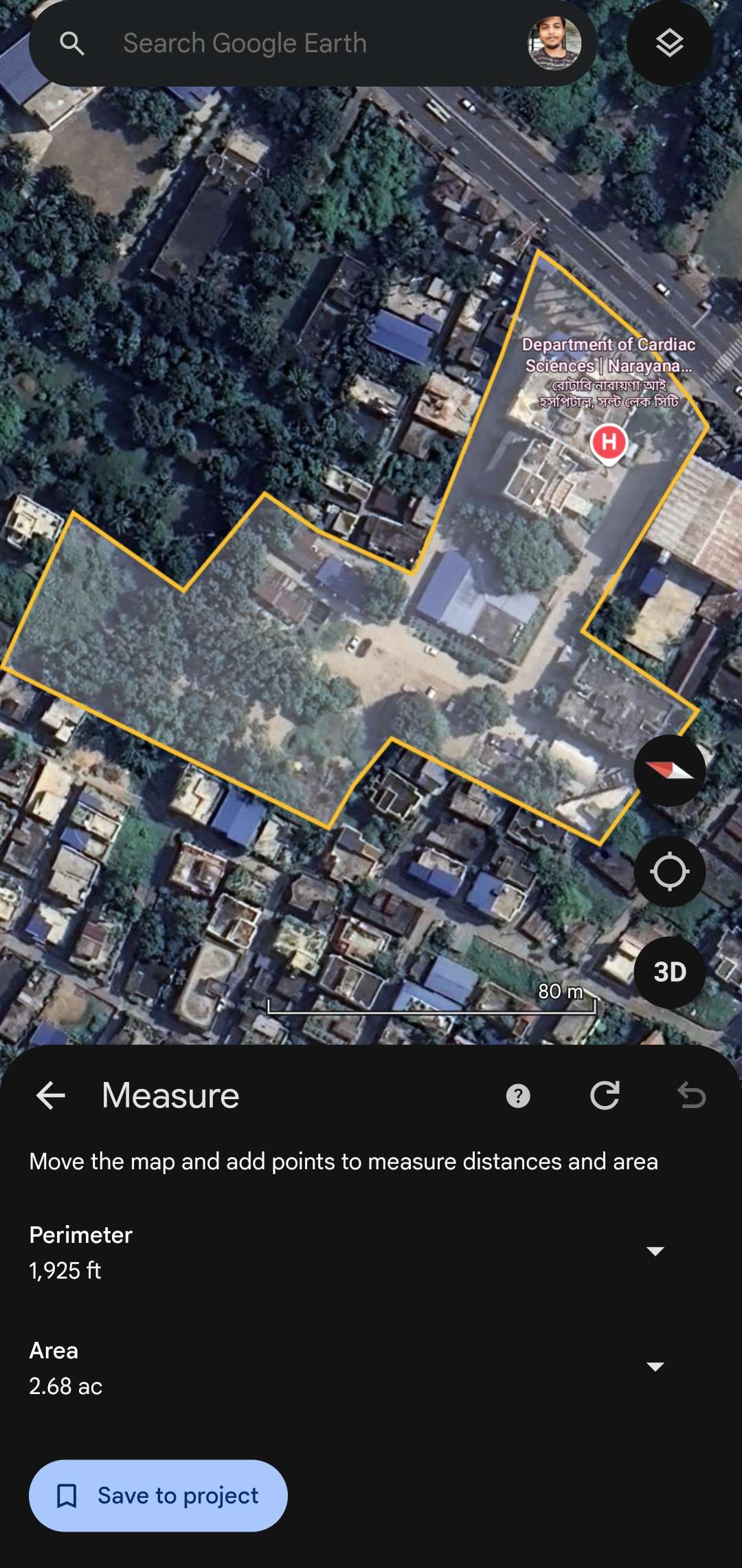Save measurement to project
The width and height of the screenshot is (742, 1568).
[158, 1496]
